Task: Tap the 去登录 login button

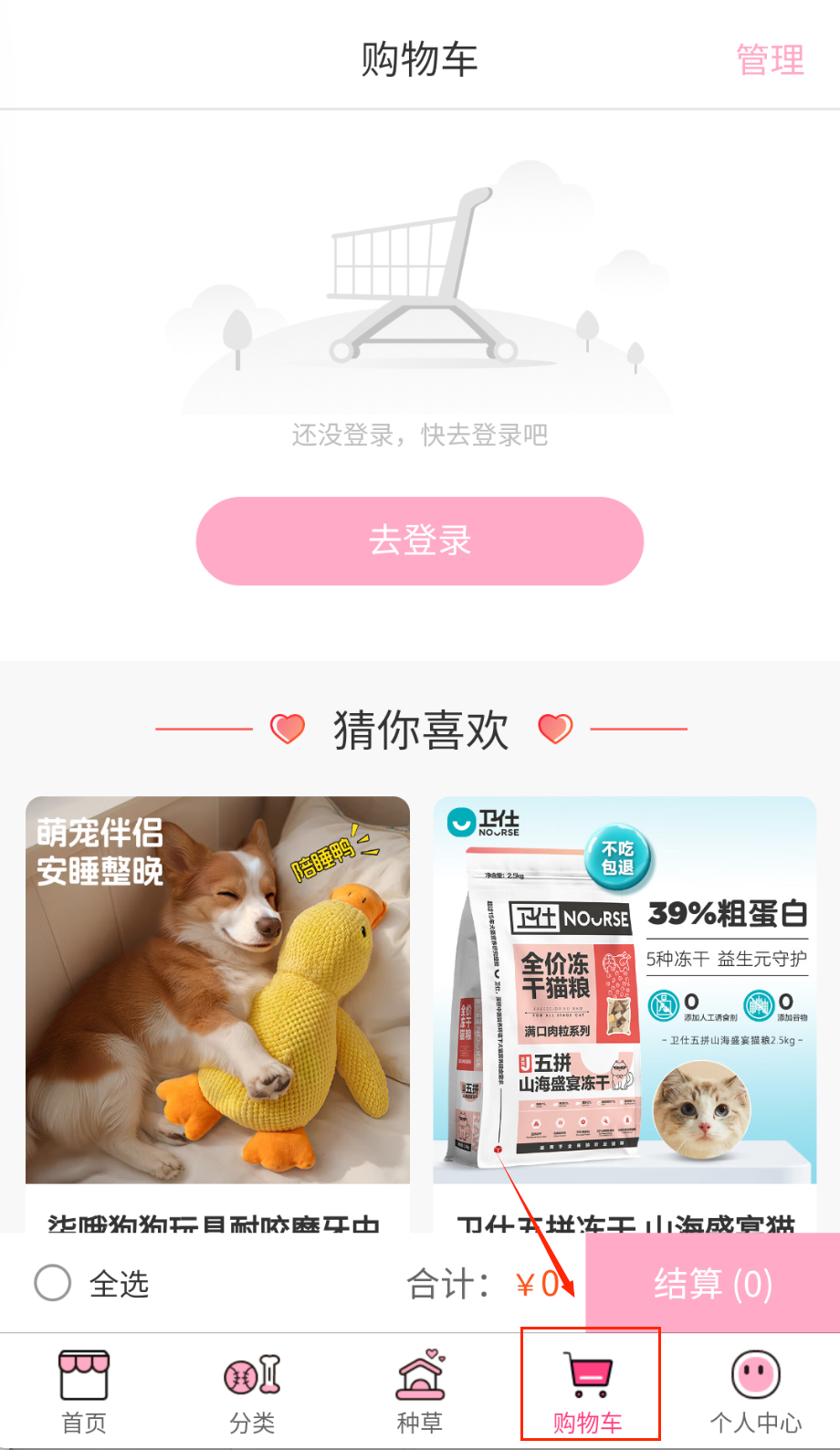Action: pos(420,541)
